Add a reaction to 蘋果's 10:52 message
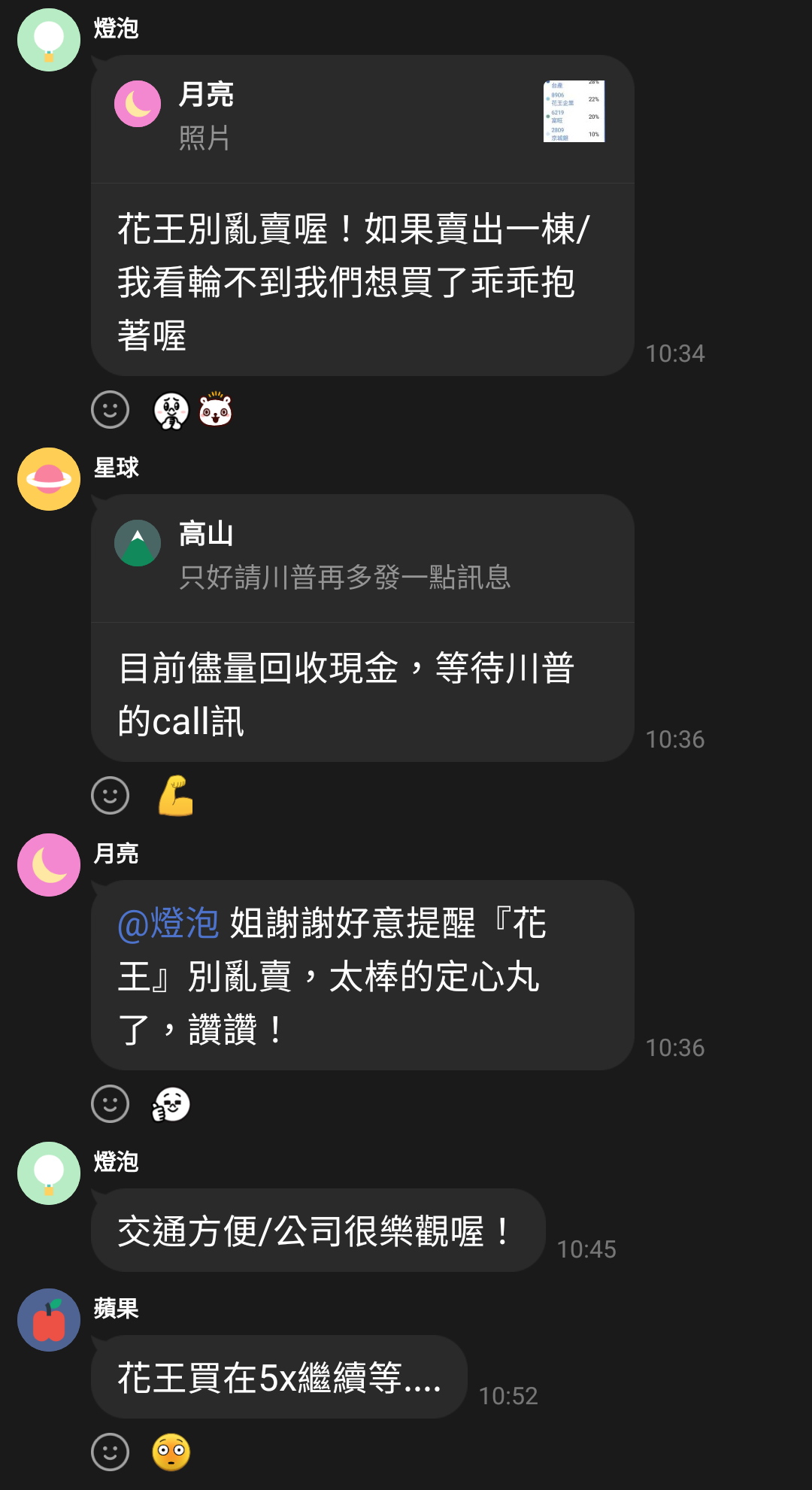Screen dimensions: 812x1490 click(111, 1452)
